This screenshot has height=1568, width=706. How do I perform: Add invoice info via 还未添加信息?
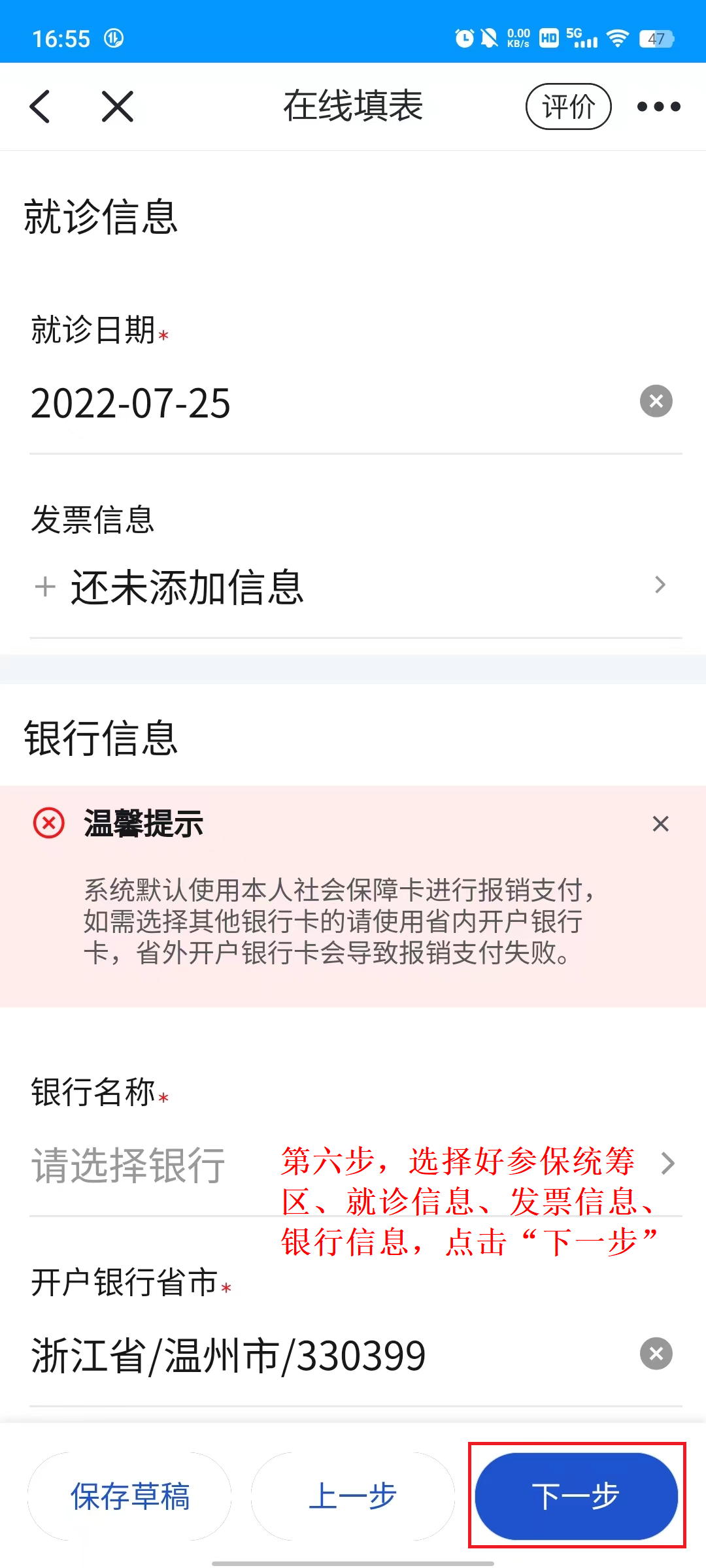tap(353, 586)
